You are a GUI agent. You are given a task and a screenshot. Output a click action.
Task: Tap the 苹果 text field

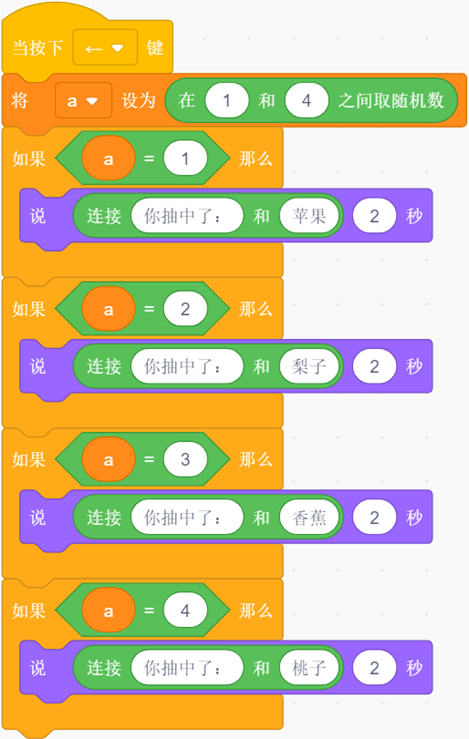point(309,216)
